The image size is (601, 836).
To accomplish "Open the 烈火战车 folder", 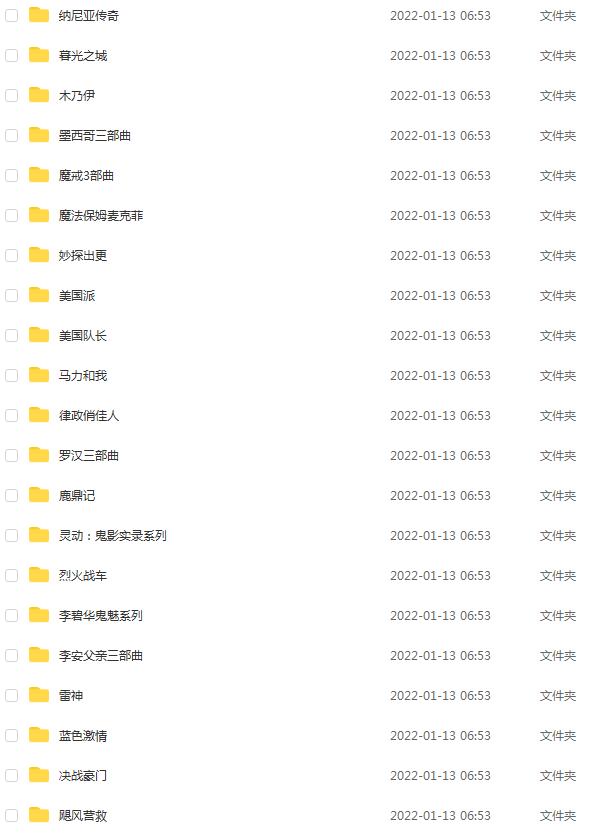I will click(82, 576).
